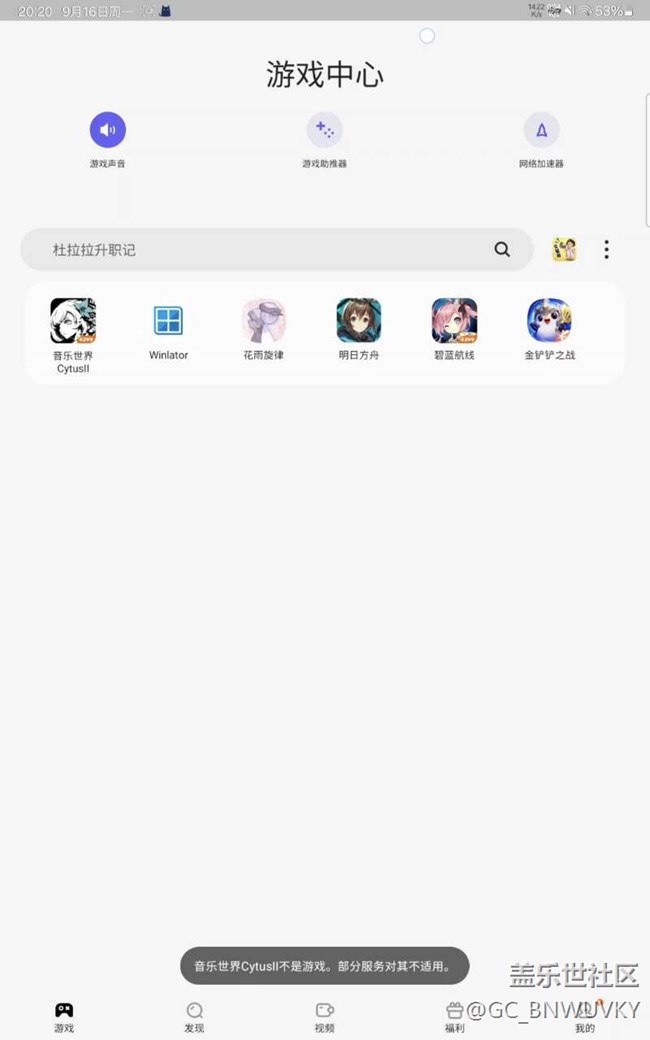This screenshot has height=1040, width=650.
Task: Open the game 碧蓝航线
Action: click(454, 321)
